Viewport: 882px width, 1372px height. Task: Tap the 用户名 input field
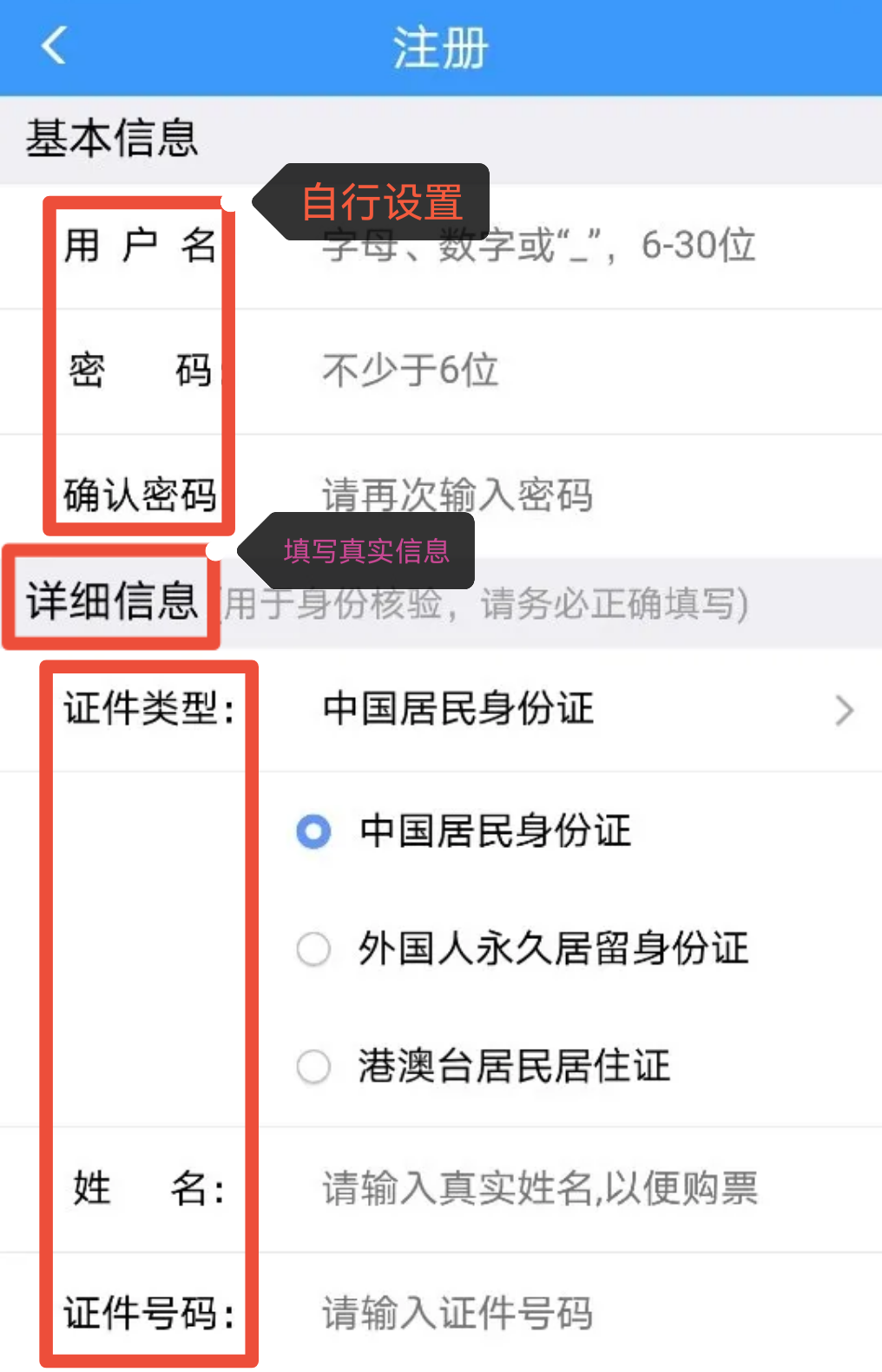point(556,246)
